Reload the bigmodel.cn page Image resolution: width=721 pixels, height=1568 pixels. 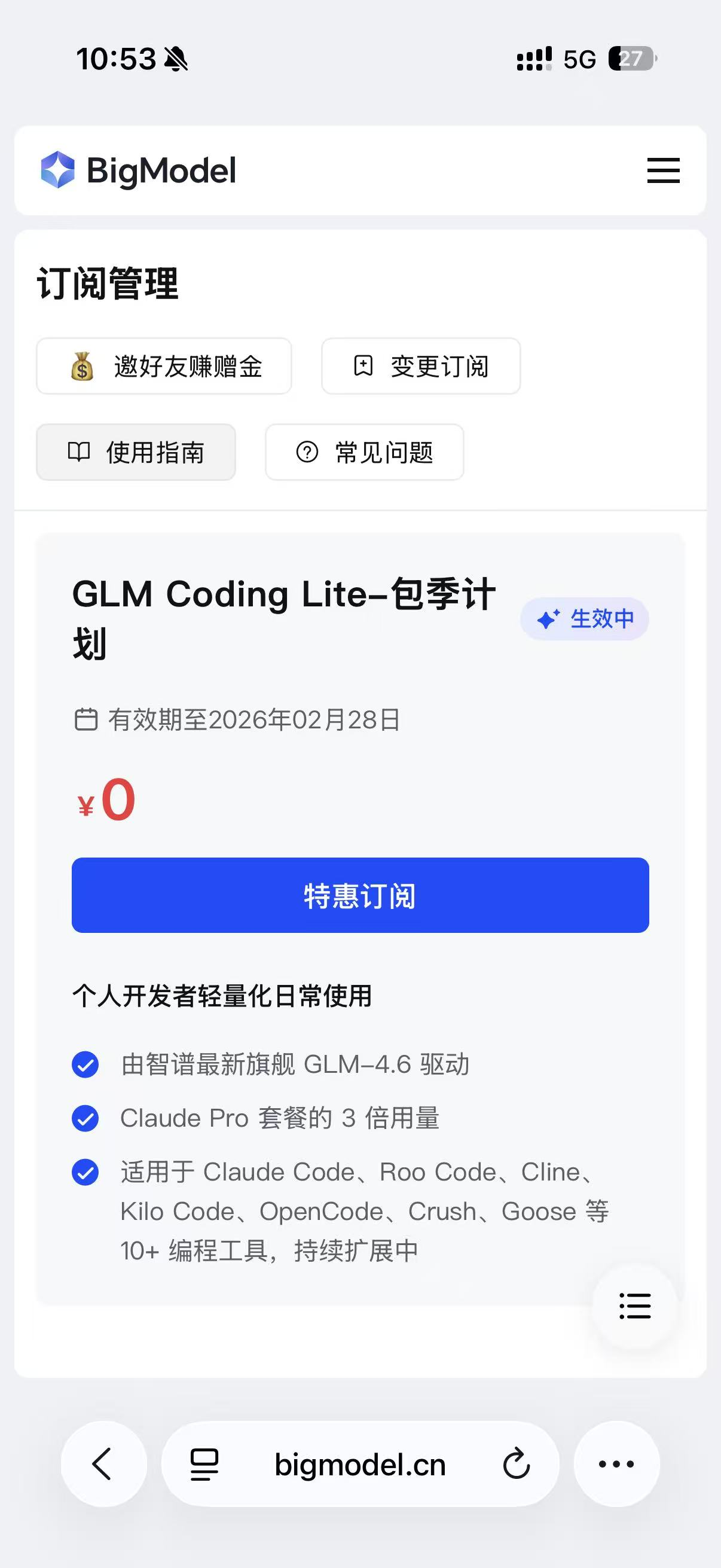[x=516, y=1464]
